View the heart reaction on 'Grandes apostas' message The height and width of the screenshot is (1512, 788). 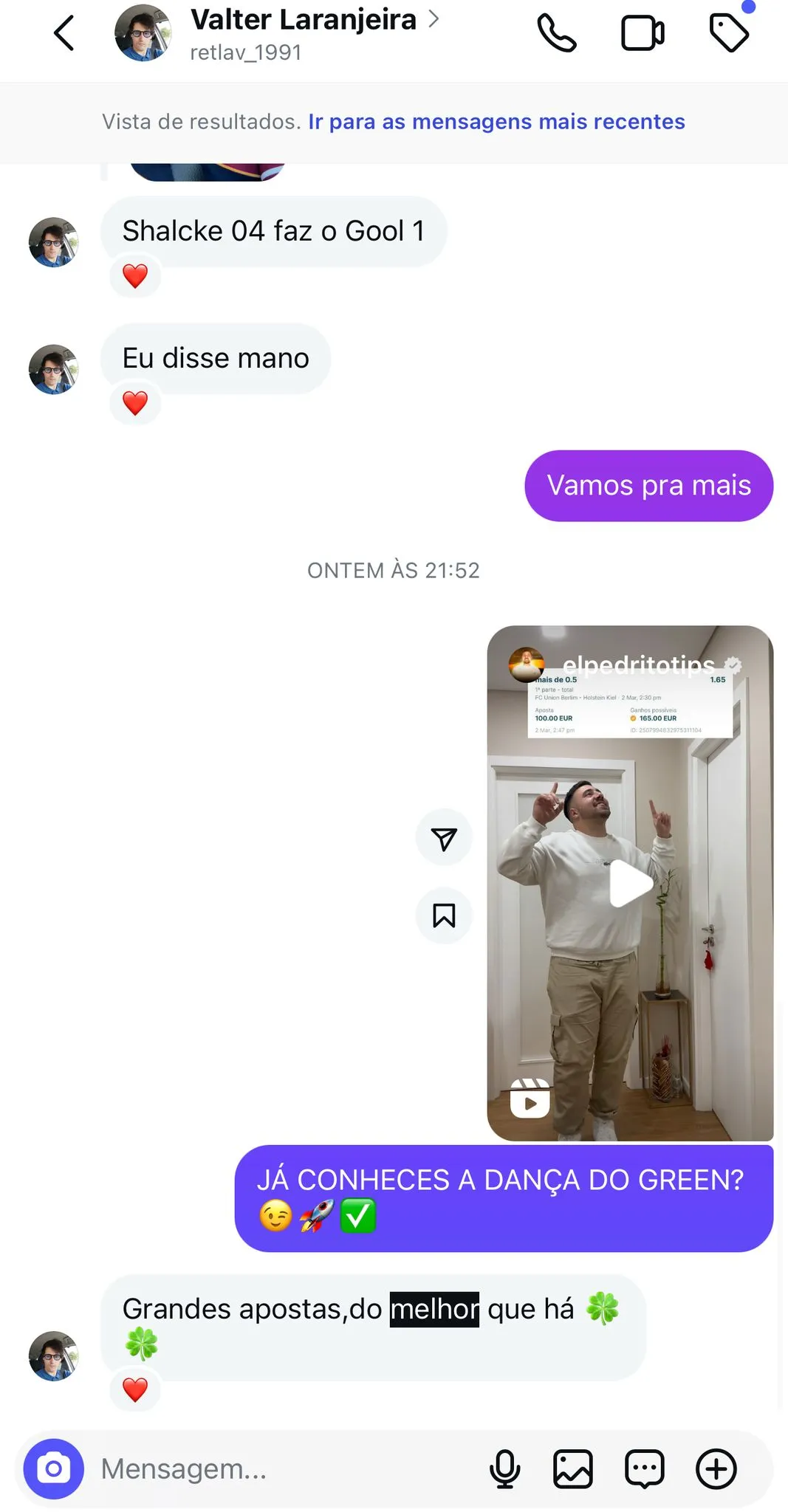[x=135, y=1390]
